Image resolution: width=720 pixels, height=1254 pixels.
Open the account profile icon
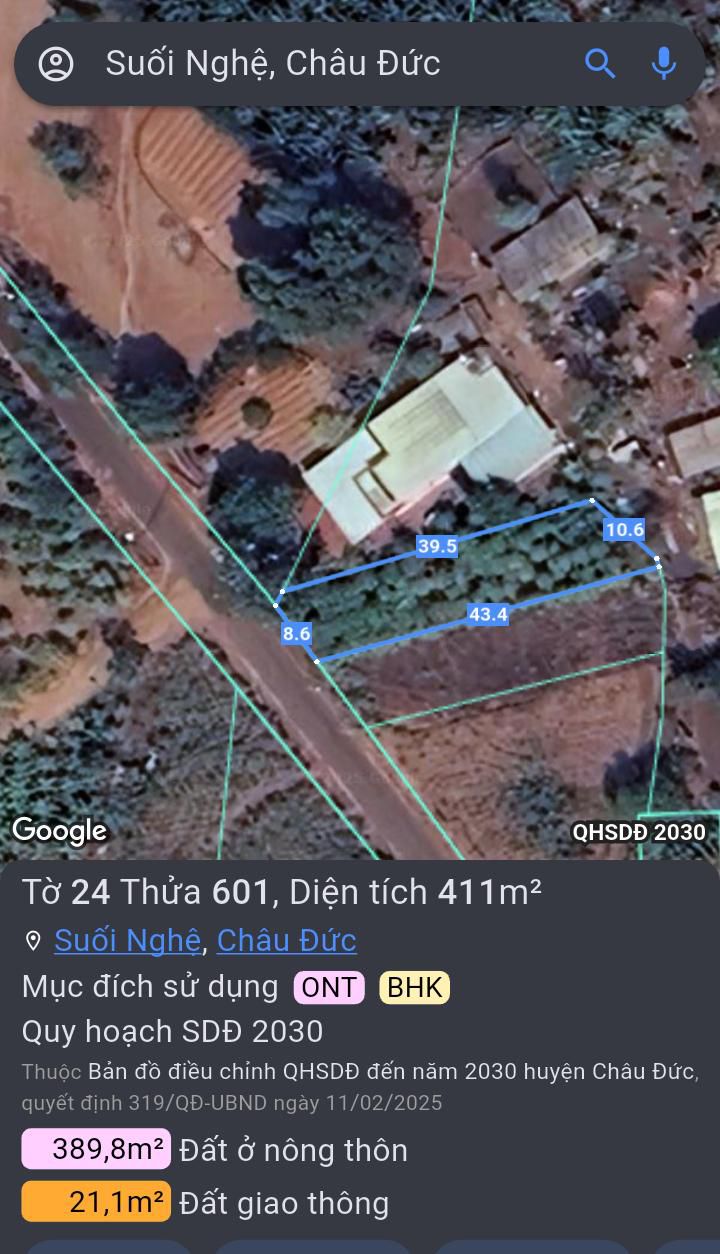pos(56,64)
